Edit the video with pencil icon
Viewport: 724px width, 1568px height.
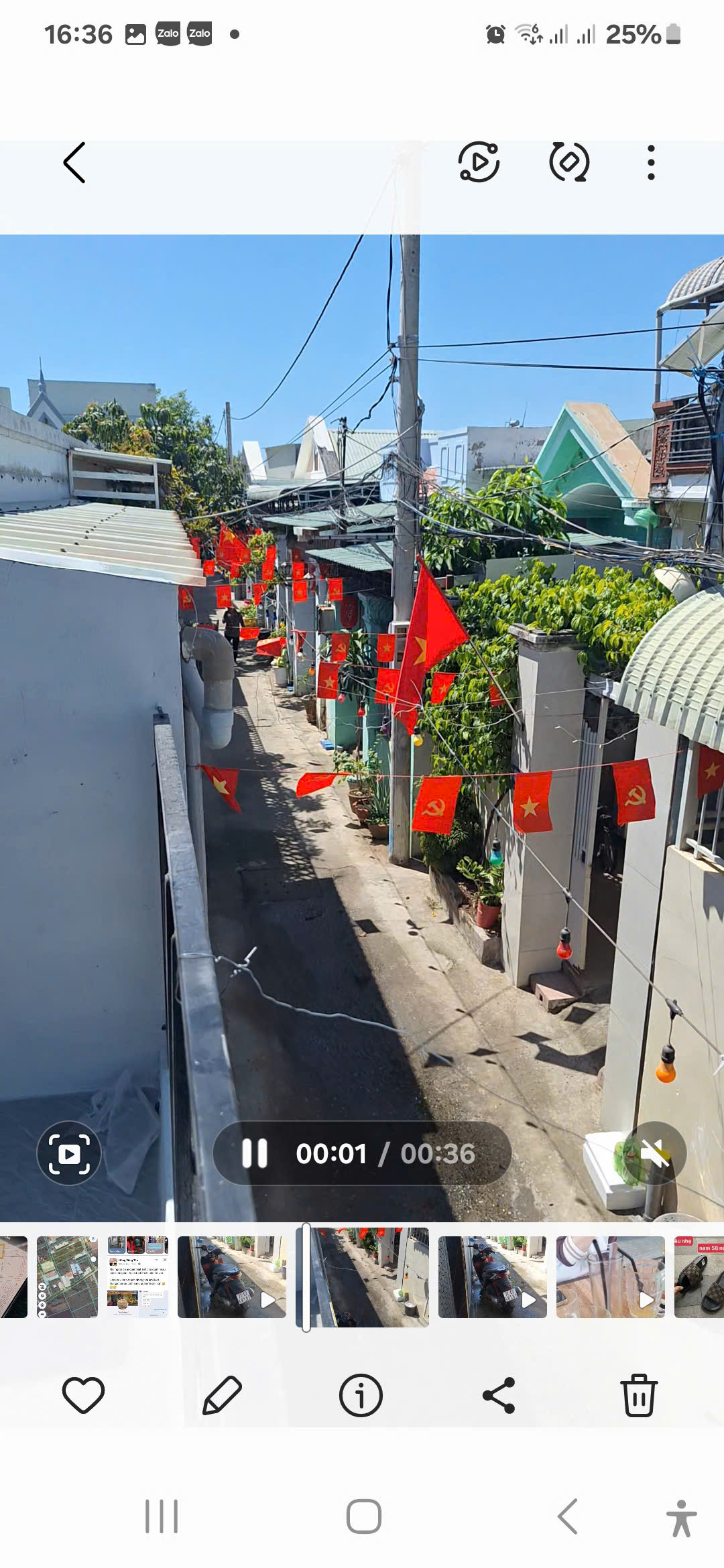(222, 1396)
